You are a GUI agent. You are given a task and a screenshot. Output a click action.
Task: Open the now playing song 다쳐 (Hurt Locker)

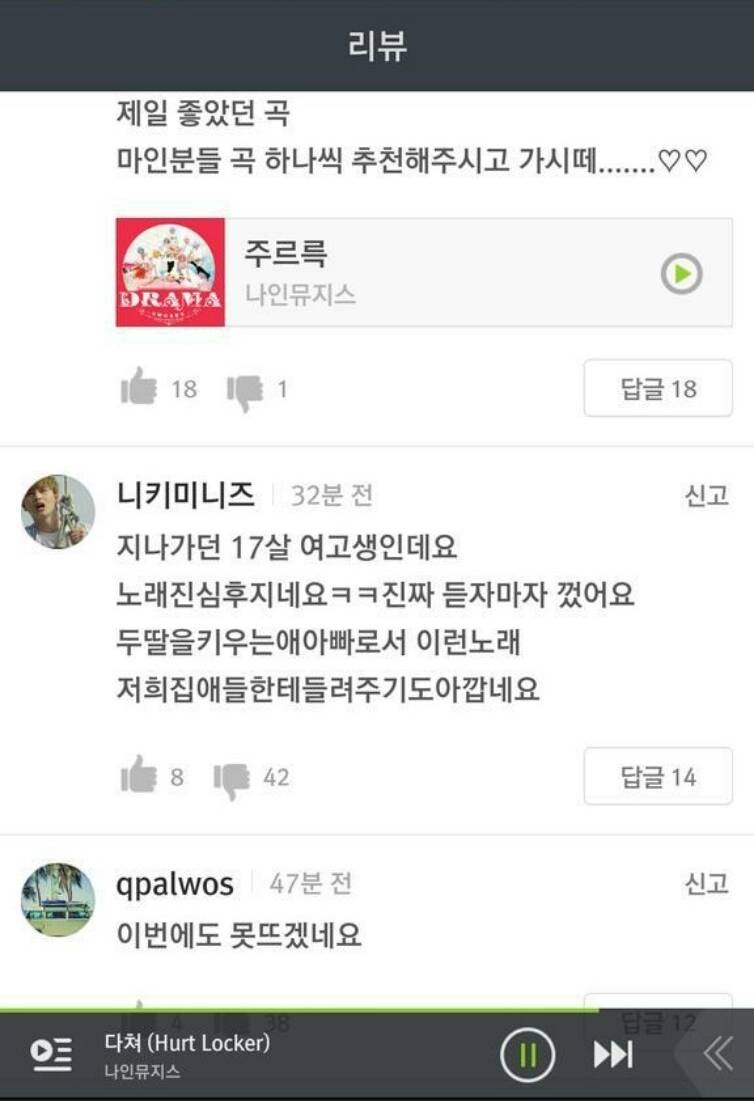pos(188,1054)
